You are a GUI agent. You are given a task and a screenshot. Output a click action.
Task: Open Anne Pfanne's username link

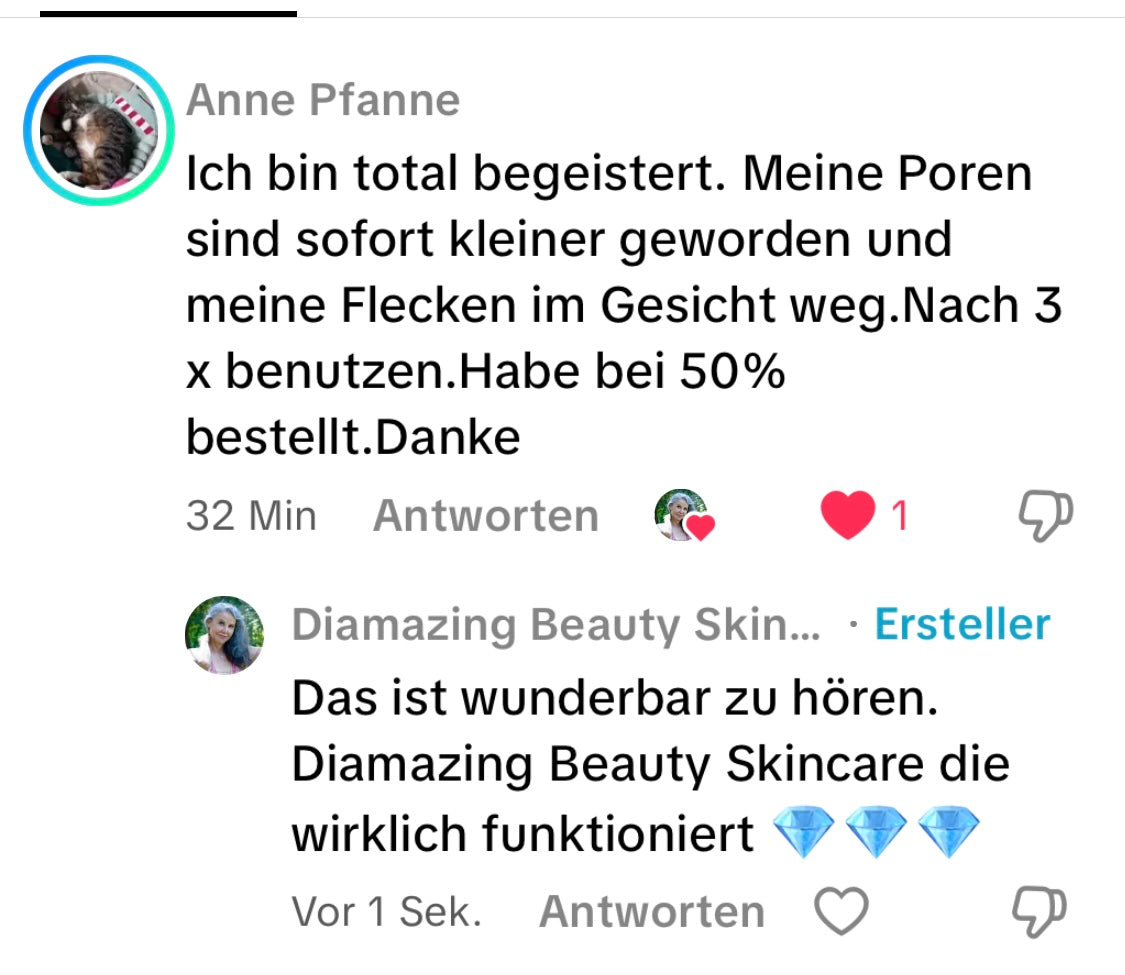coord(323,100)
